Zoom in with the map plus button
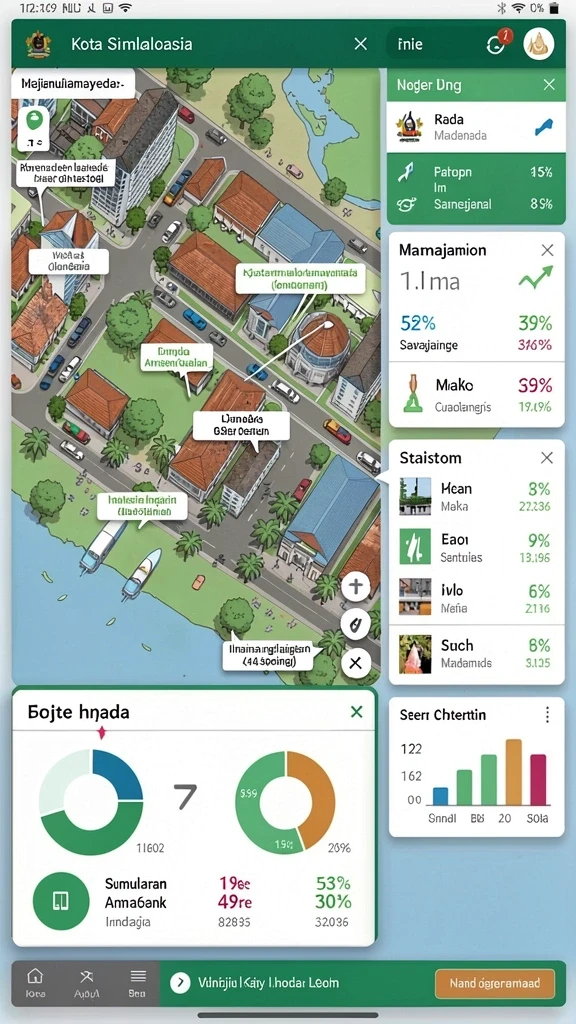 [356, 586]
